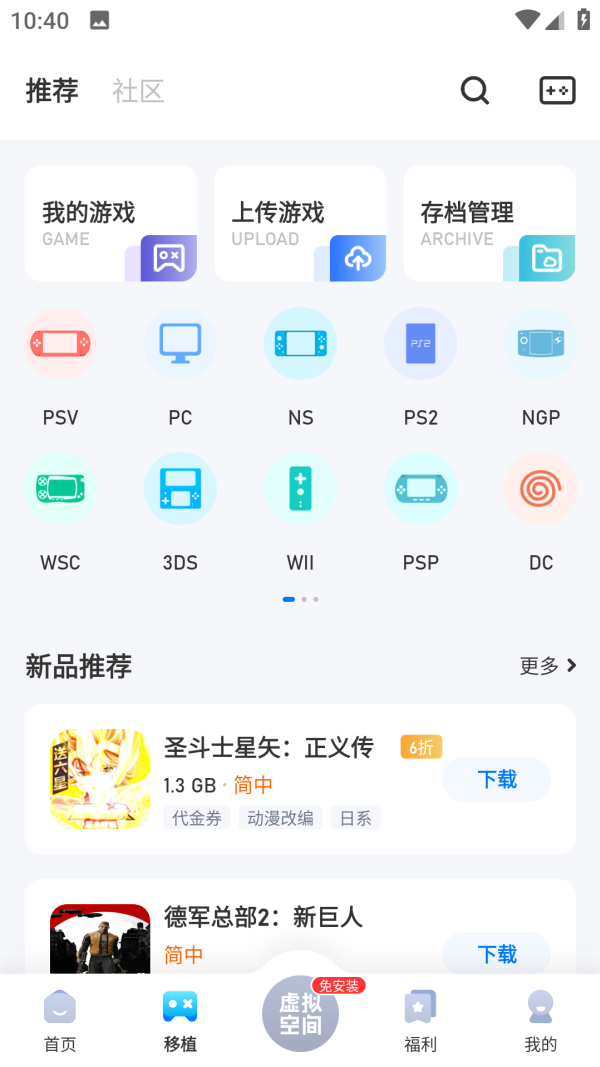This screenshot has height=1067, width=600.
Task: Open 存档管理 archive card
Action: click(489, 224)
